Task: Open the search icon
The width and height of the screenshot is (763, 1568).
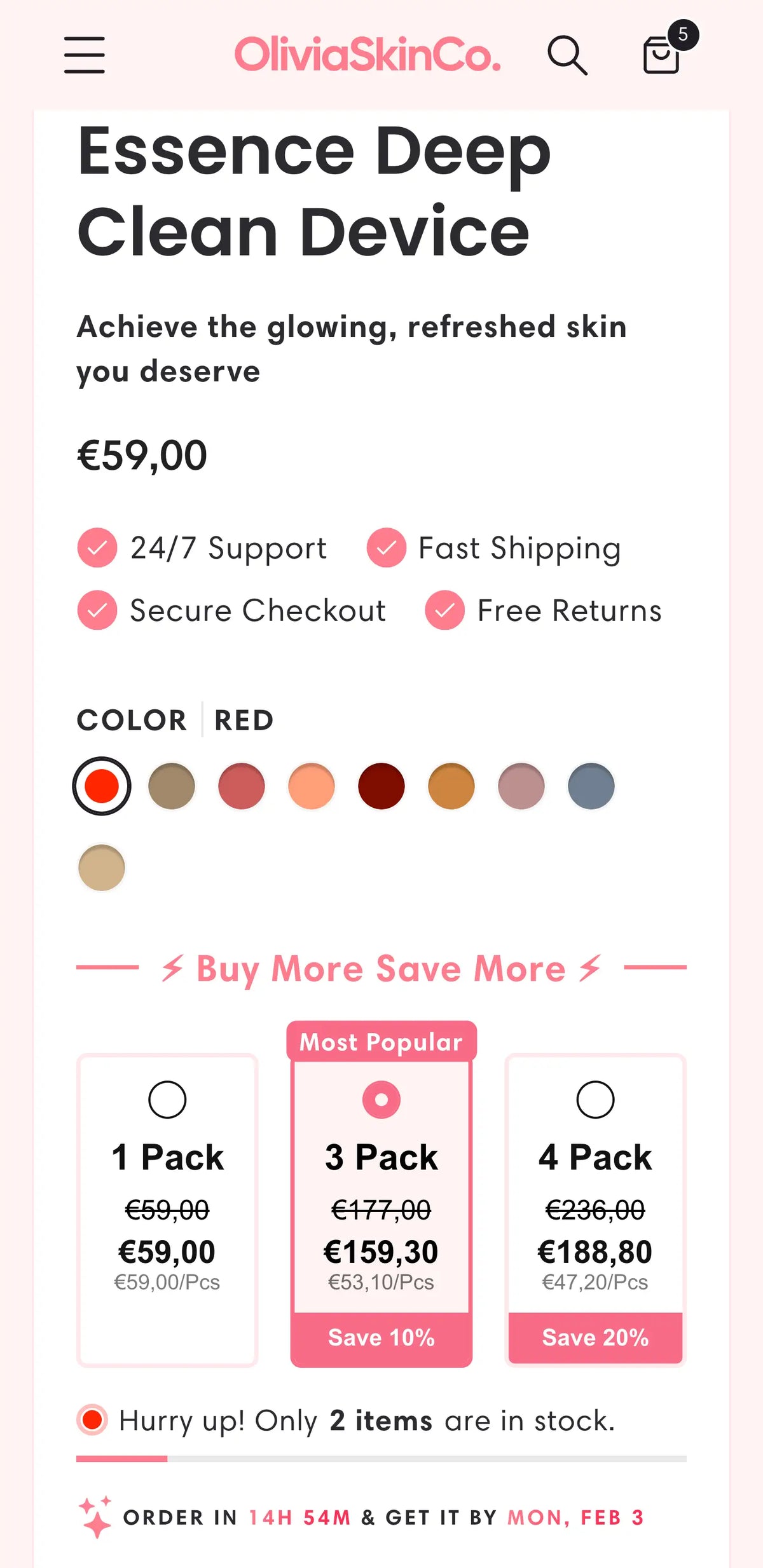Action: (567, 55)
